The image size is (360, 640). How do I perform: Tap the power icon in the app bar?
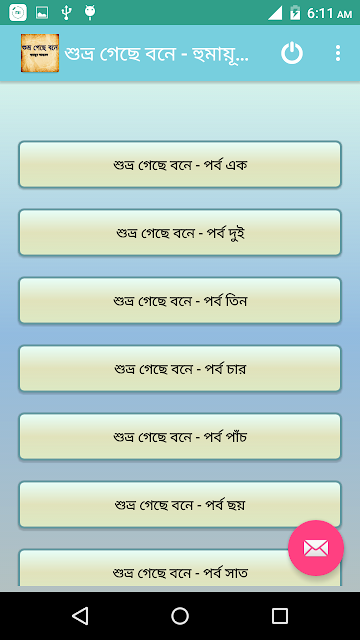pyautogui.click(x=292, y=53)
